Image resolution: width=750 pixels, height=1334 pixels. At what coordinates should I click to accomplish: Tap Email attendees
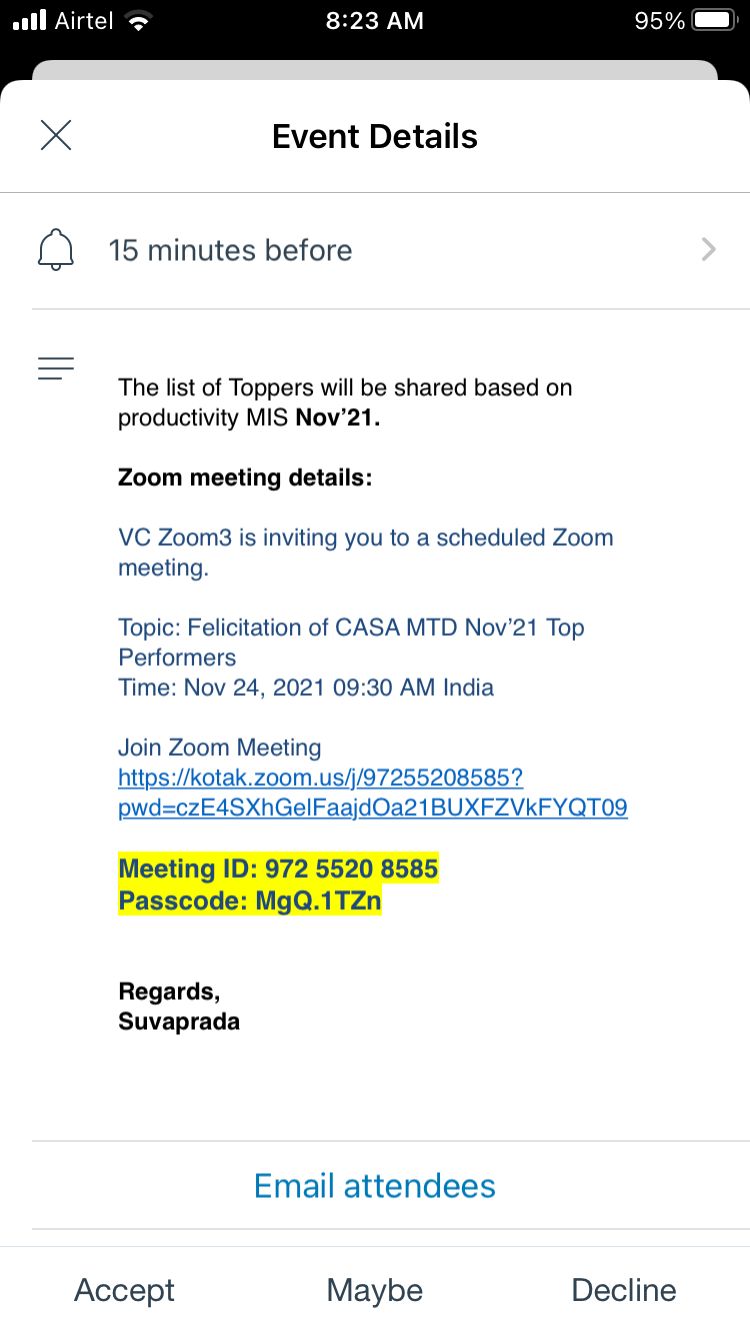pos(375,1186)
